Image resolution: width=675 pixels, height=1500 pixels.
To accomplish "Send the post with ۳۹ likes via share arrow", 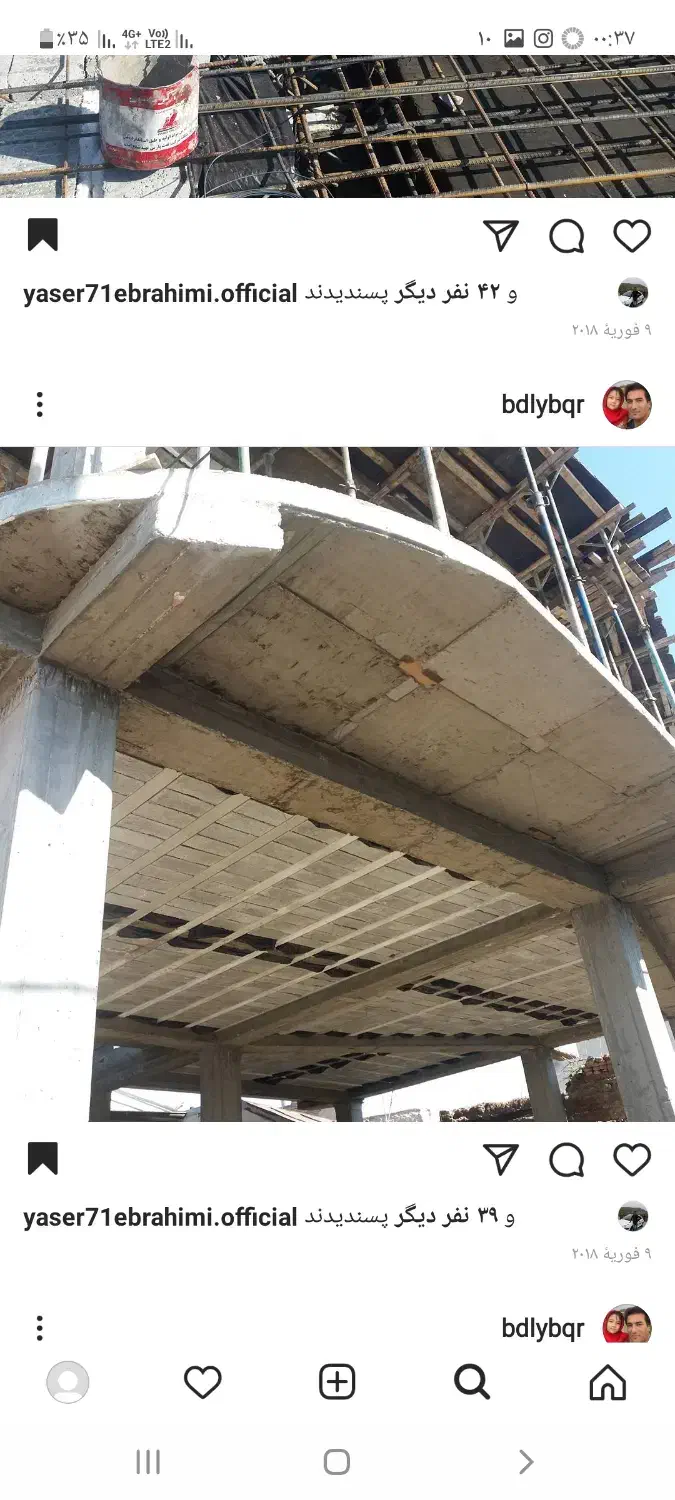I will click(501, 1160).
